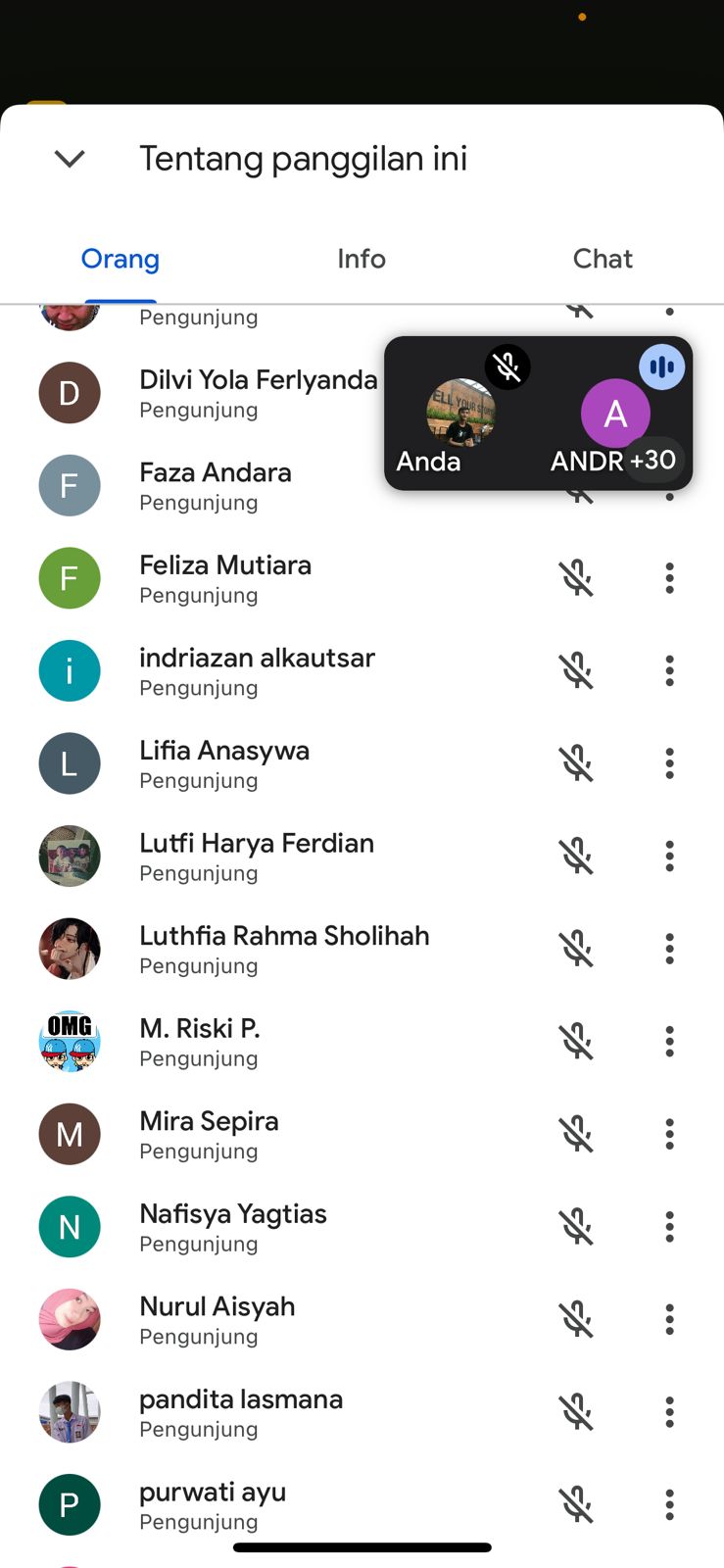Return to the floating call preview

click(538, 414)
